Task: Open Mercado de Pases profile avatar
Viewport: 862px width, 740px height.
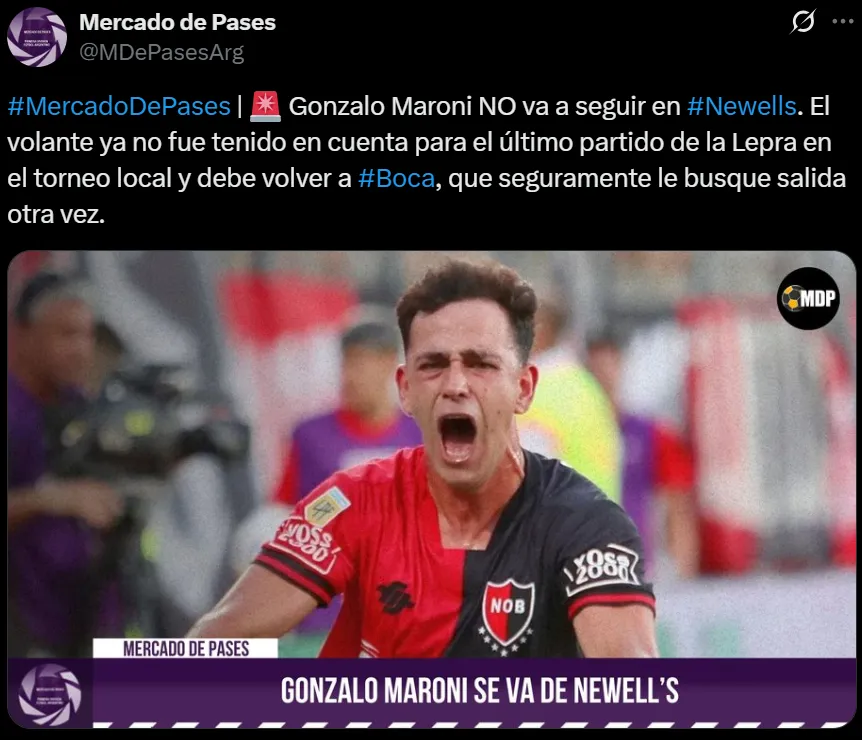Action: click(37, 37)
